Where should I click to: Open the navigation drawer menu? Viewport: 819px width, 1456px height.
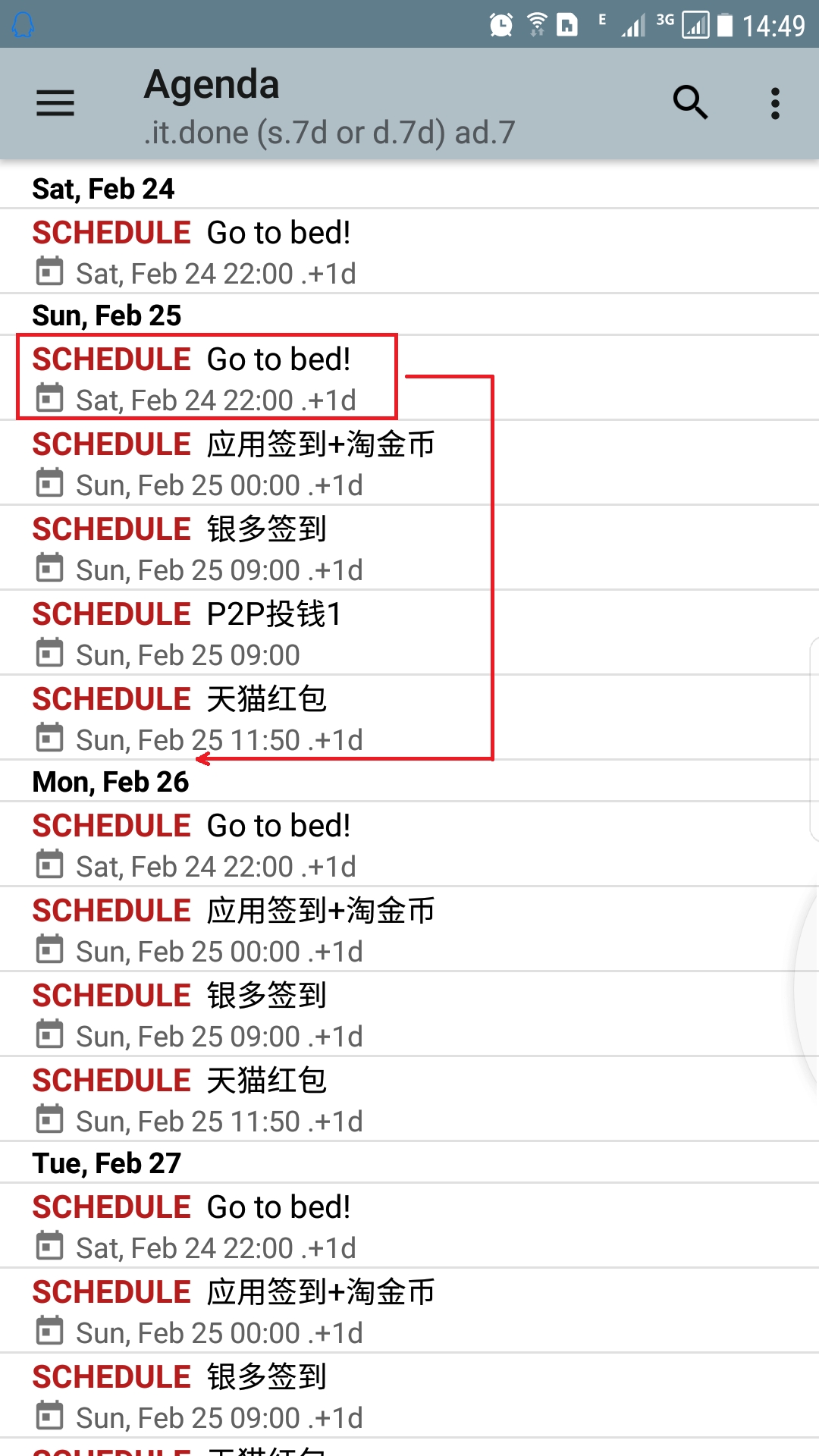point(55,103)
